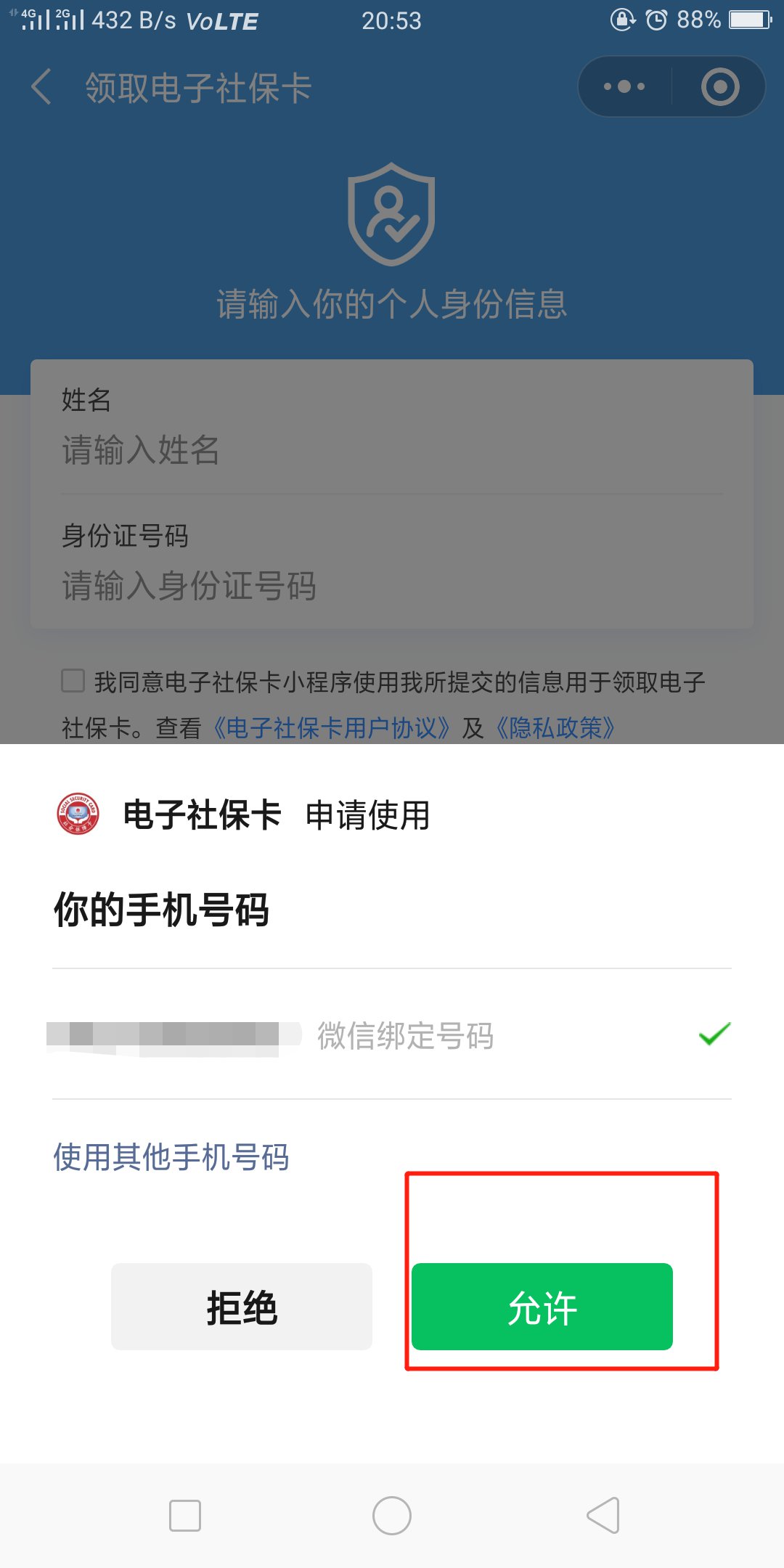
Task: Close the mini program via circle icon
Action: (719, 87)
